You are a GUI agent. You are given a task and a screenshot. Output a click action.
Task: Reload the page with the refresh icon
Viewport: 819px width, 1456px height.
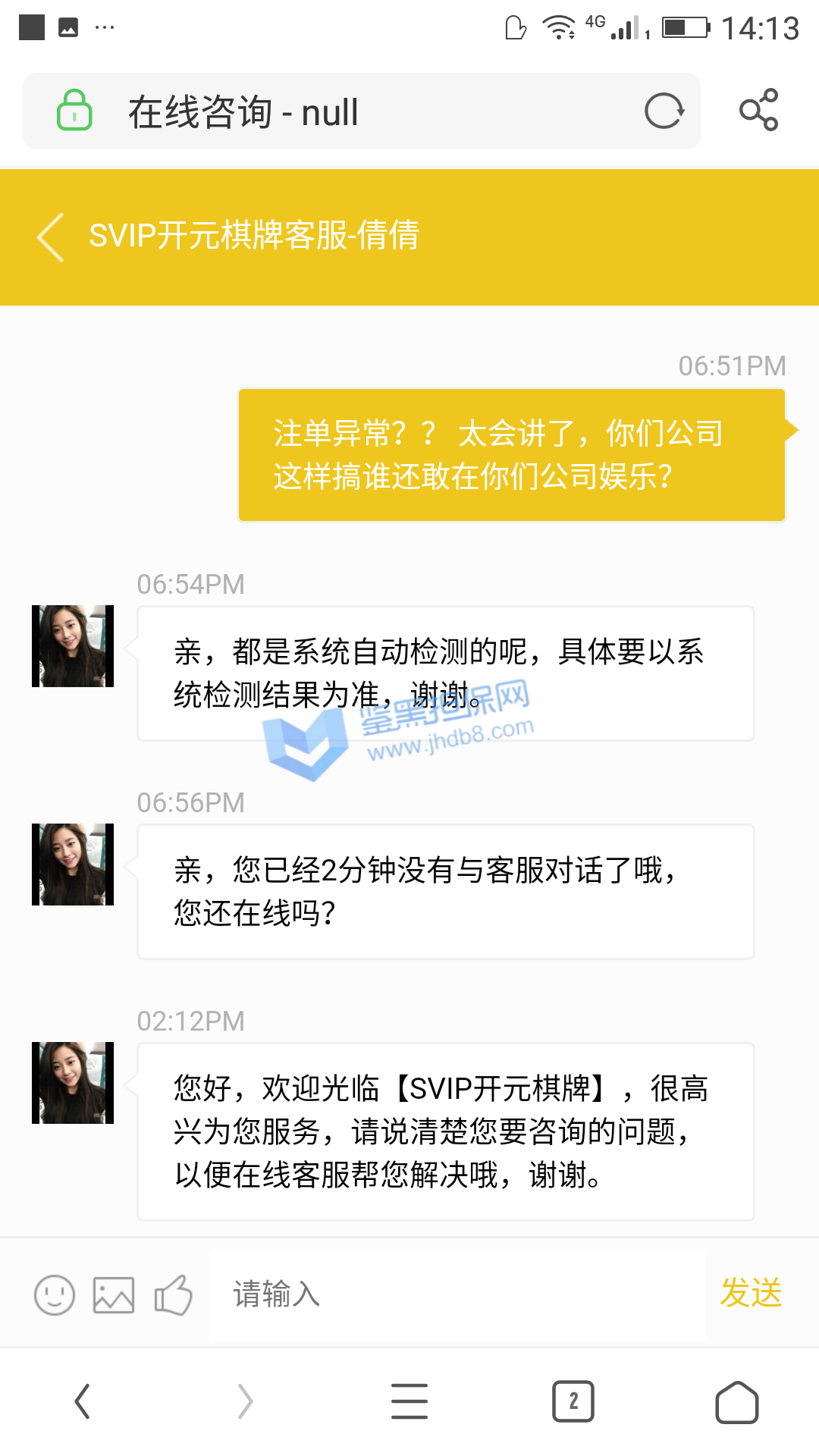click(664, 111)
